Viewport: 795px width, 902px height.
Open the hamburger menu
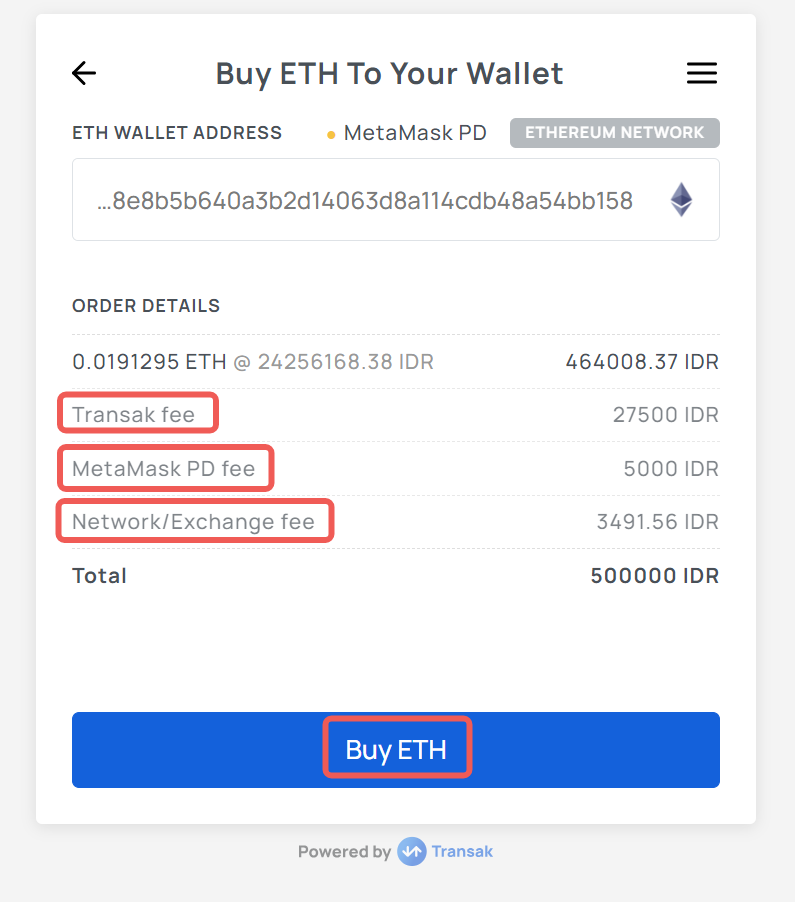tap(701, 73)
